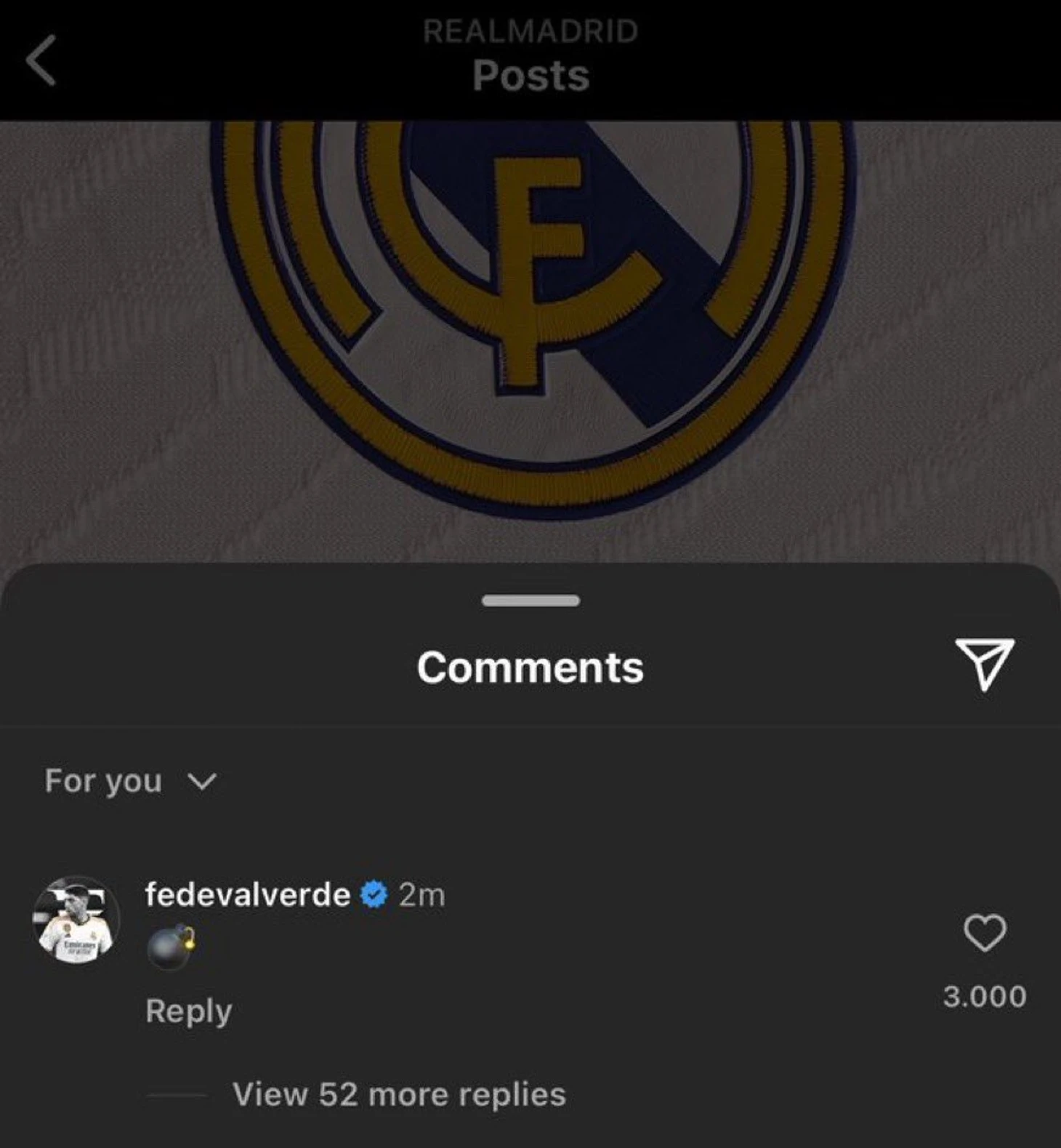Open fedevalverde username profile
This screenshot has width=1061, height=1148.
pos(247,894)
